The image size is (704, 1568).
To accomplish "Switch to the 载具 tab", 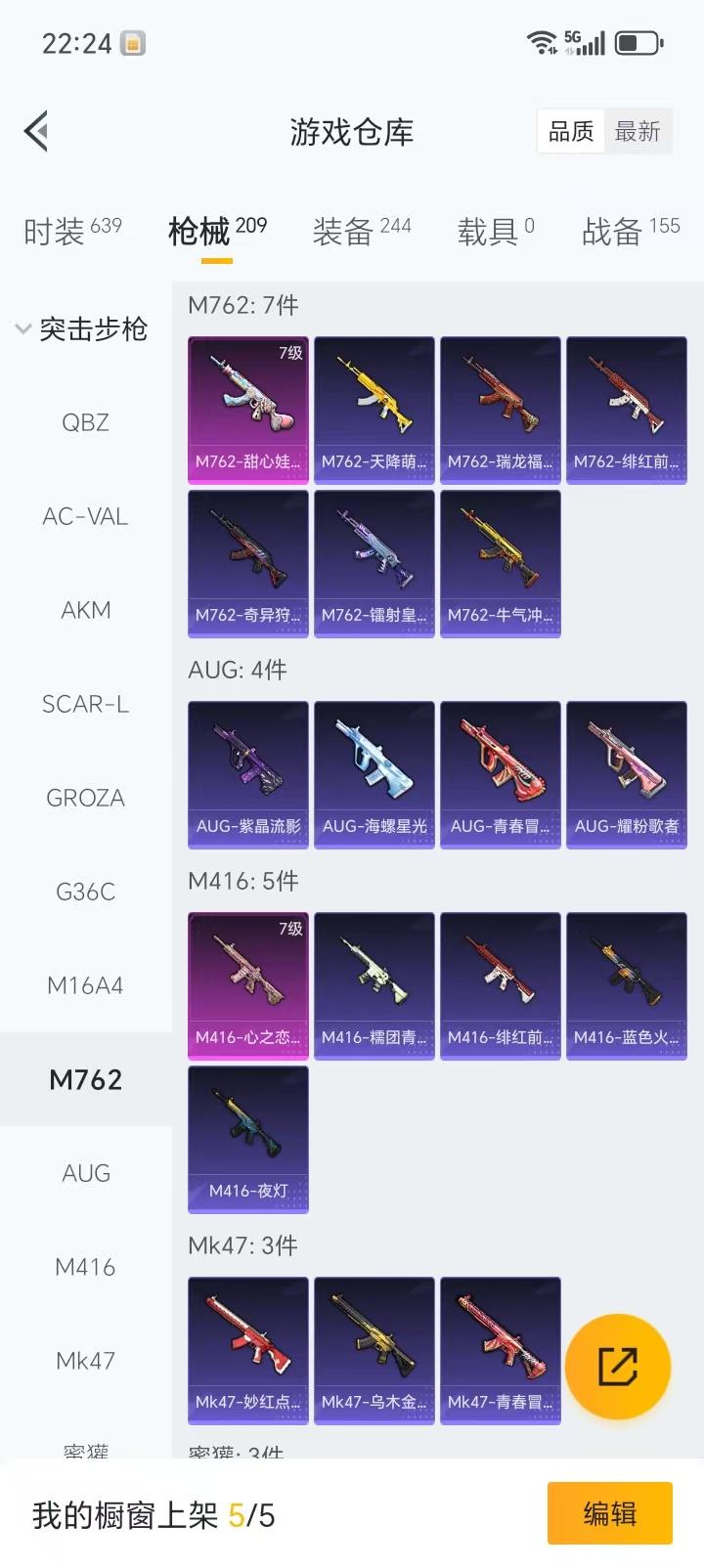I will (x=495, y=232).
